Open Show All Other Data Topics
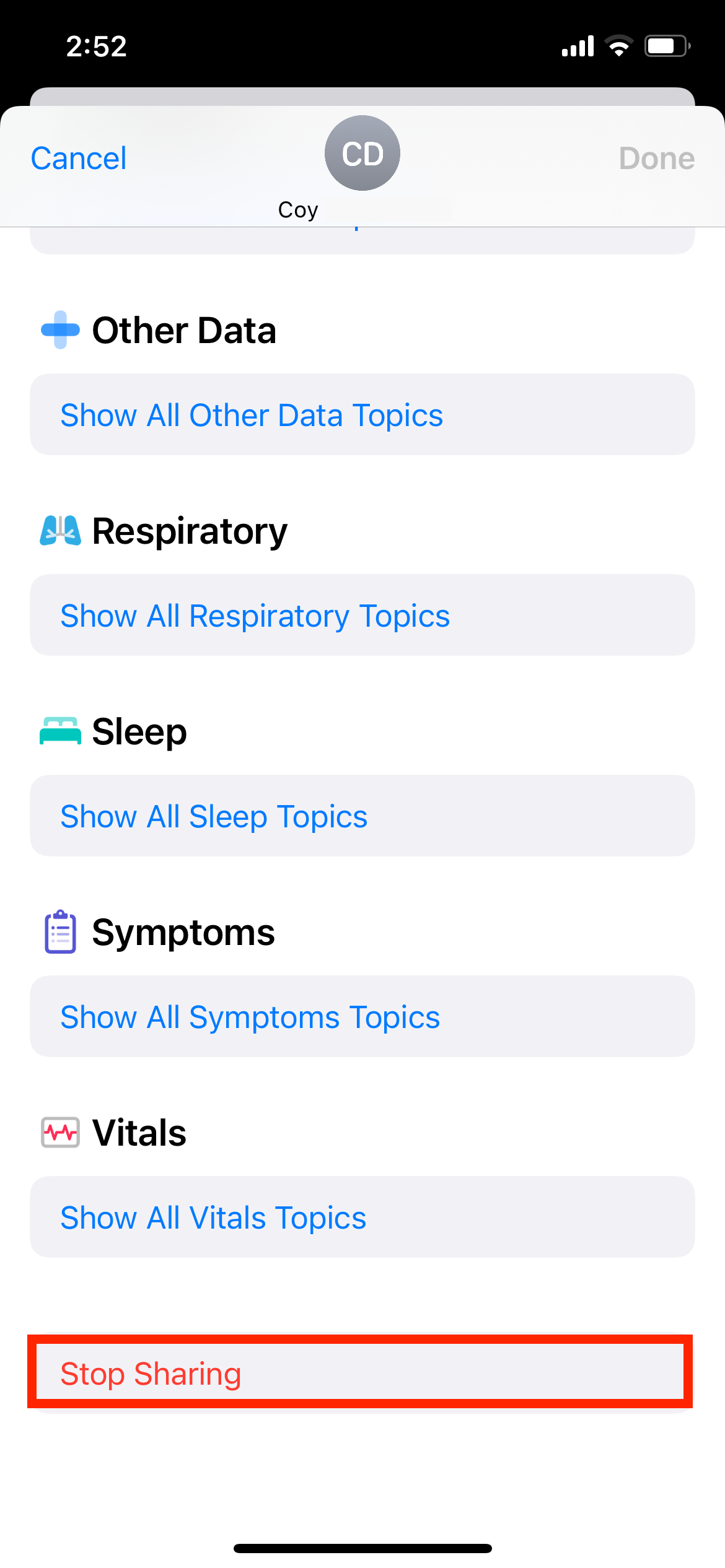Image resolution: width=725 pixels, height=1568 pixels. [x=252, y=415]
